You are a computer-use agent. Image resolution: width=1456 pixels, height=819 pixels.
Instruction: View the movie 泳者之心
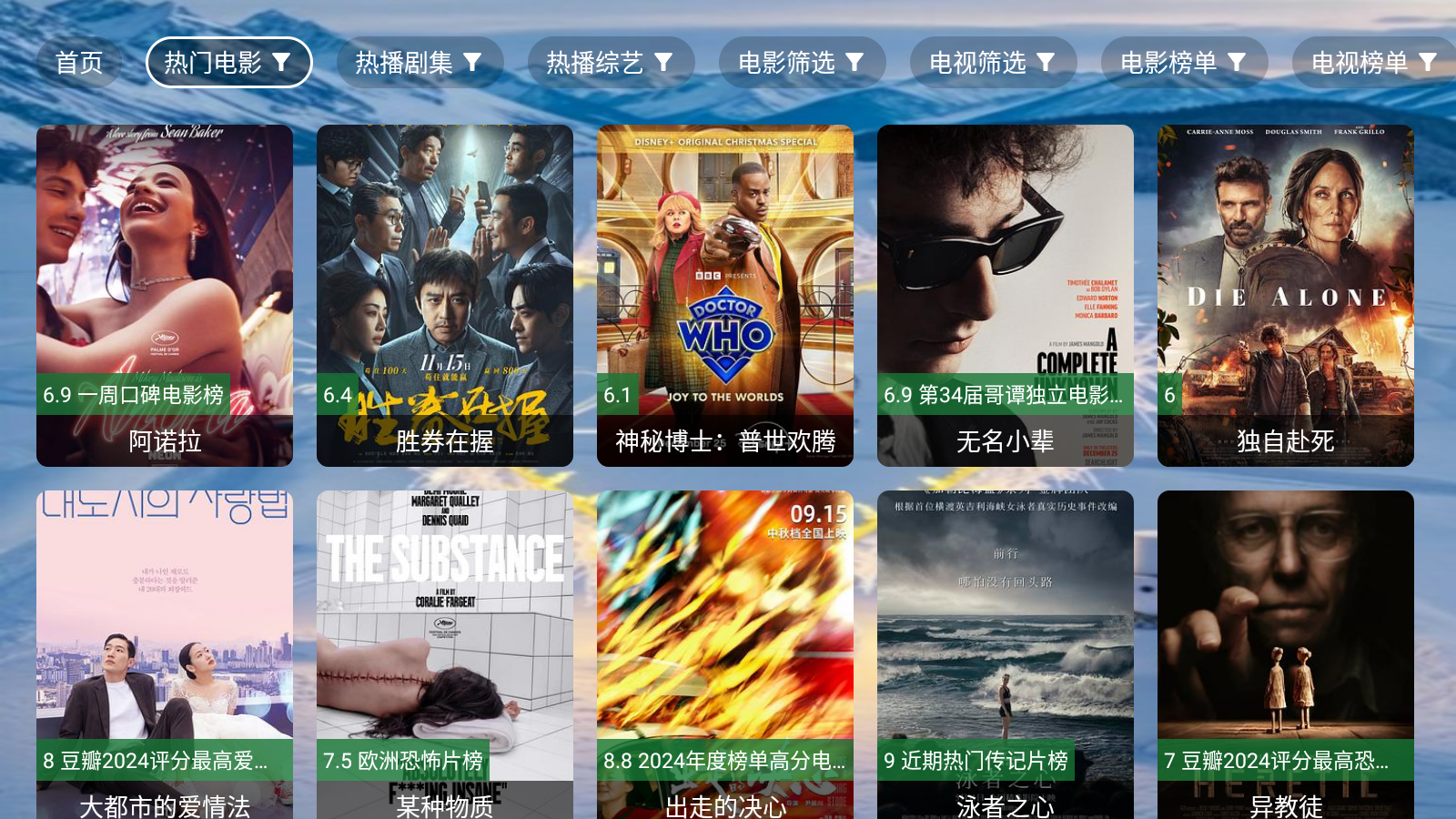[x=1006, y=653]
